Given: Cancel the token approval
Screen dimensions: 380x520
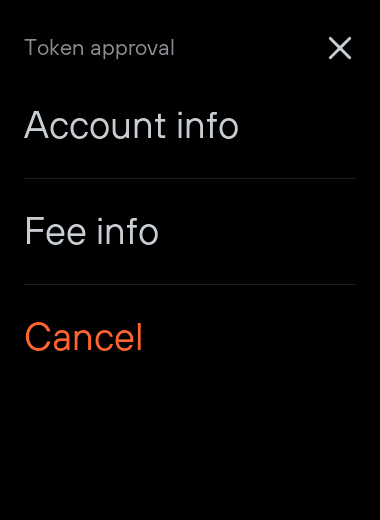Looking at the screenshot, I should pyautogui.click(x=190, y=337).
